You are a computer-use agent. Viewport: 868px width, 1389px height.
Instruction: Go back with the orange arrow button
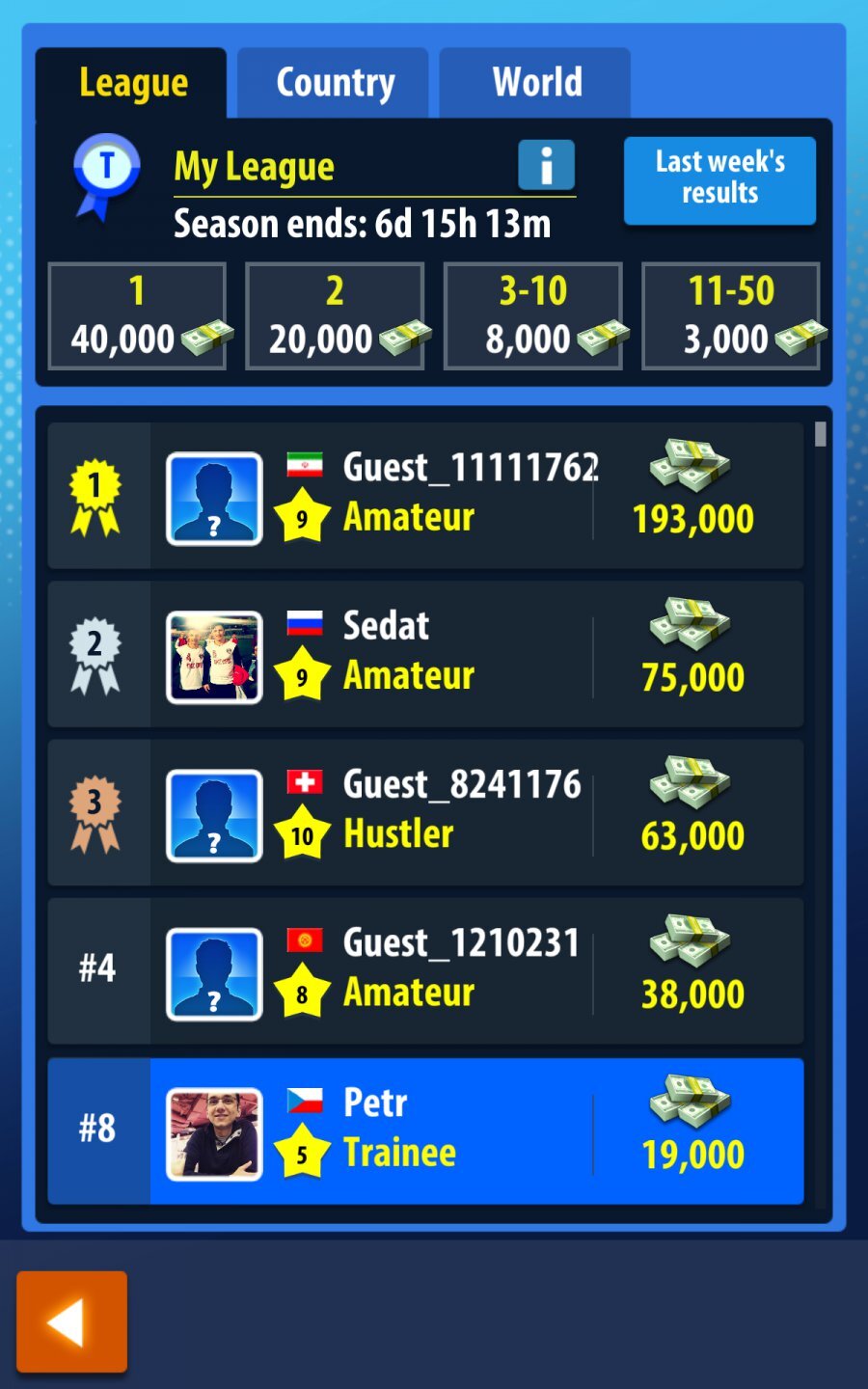pos(71,1321)
